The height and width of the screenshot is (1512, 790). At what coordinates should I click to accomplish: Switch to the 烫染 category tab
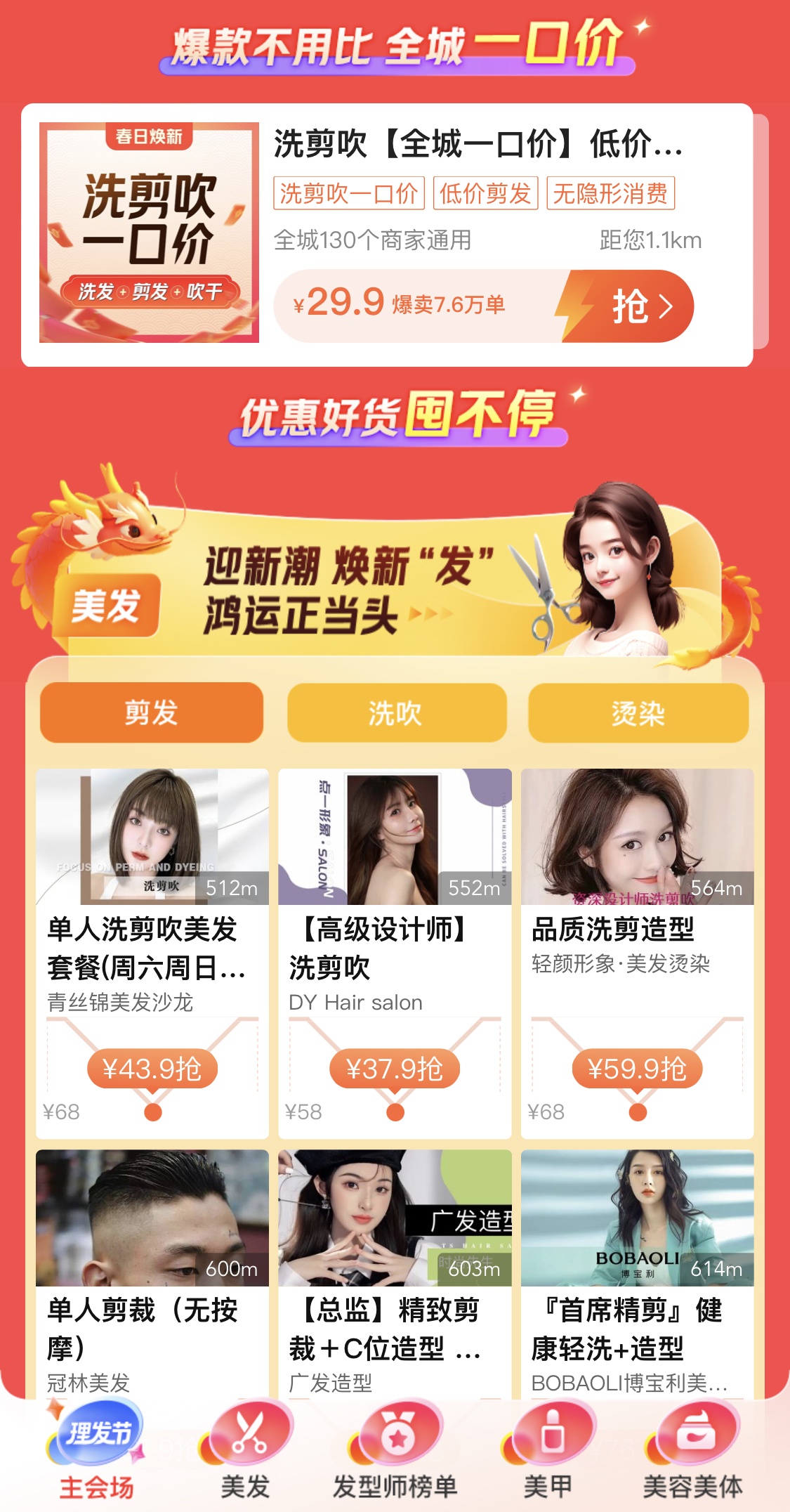(638, 712)
